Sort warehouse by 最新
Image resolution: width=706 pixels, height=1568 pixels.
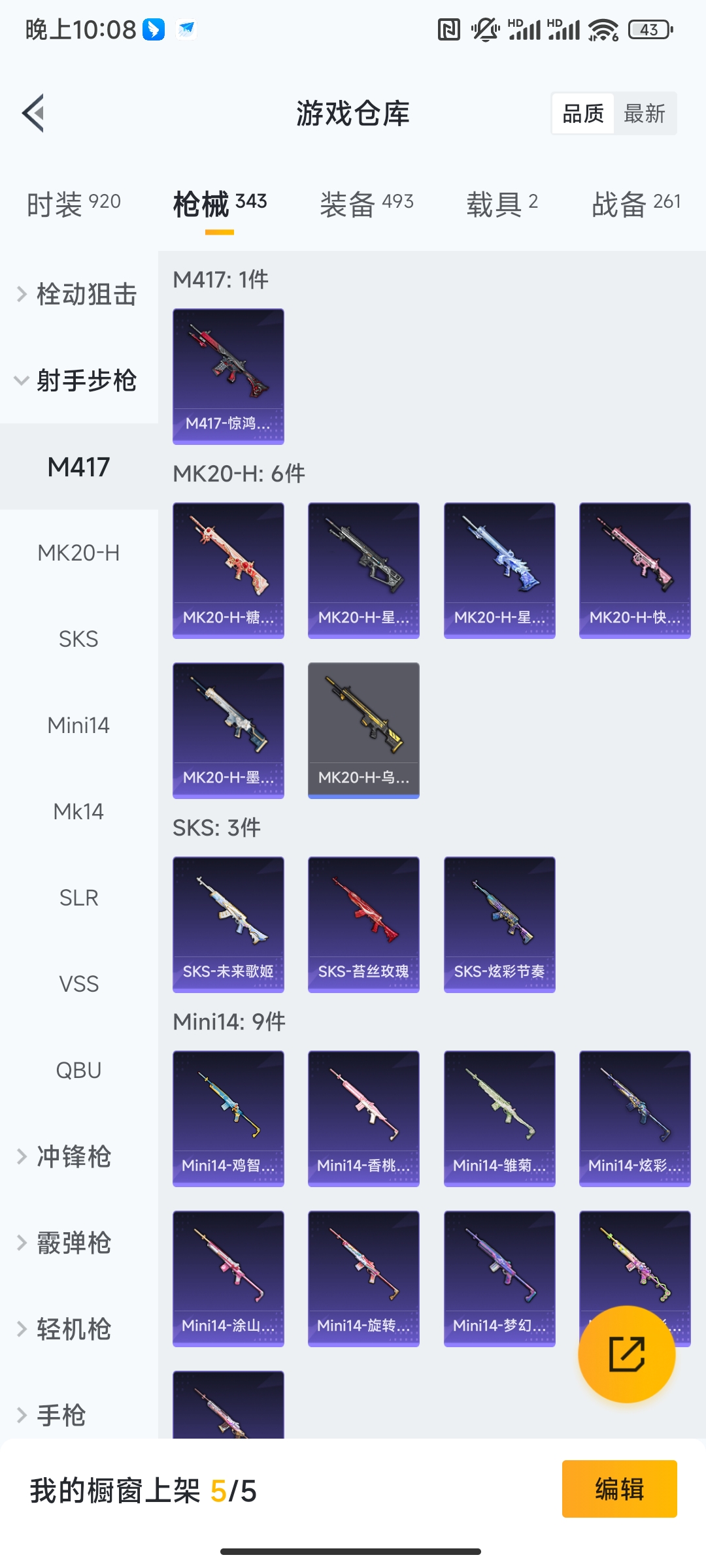(x=644, y=114)
